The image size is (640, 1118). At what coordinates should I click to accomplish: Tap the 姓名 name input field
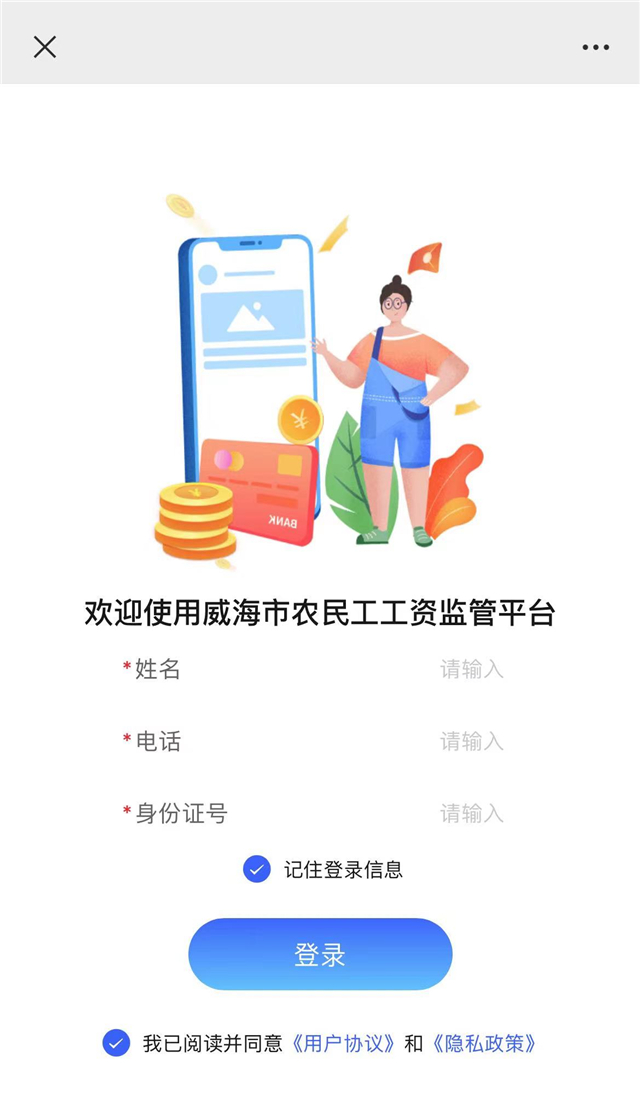[471, 669]
